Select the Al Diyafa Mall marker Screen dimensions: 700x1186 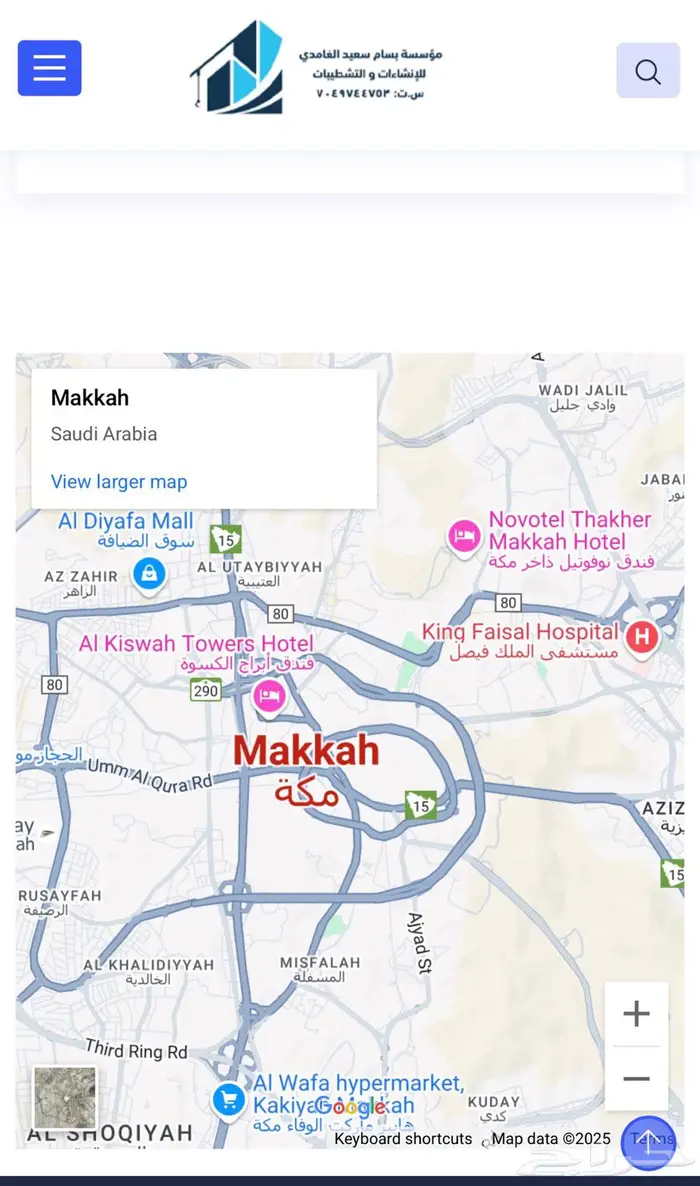coord(149,573)
